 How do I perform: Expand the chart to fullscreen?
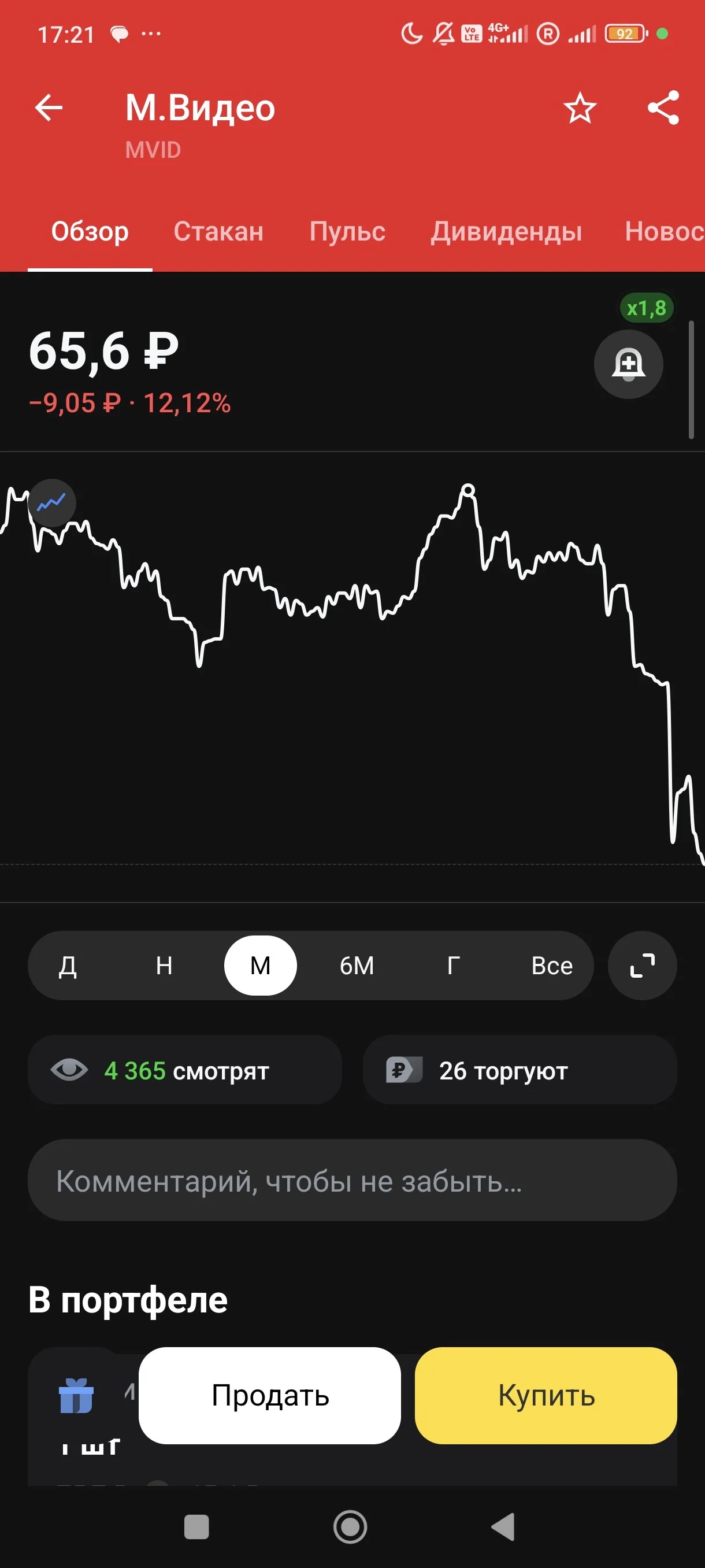point(643,966)
